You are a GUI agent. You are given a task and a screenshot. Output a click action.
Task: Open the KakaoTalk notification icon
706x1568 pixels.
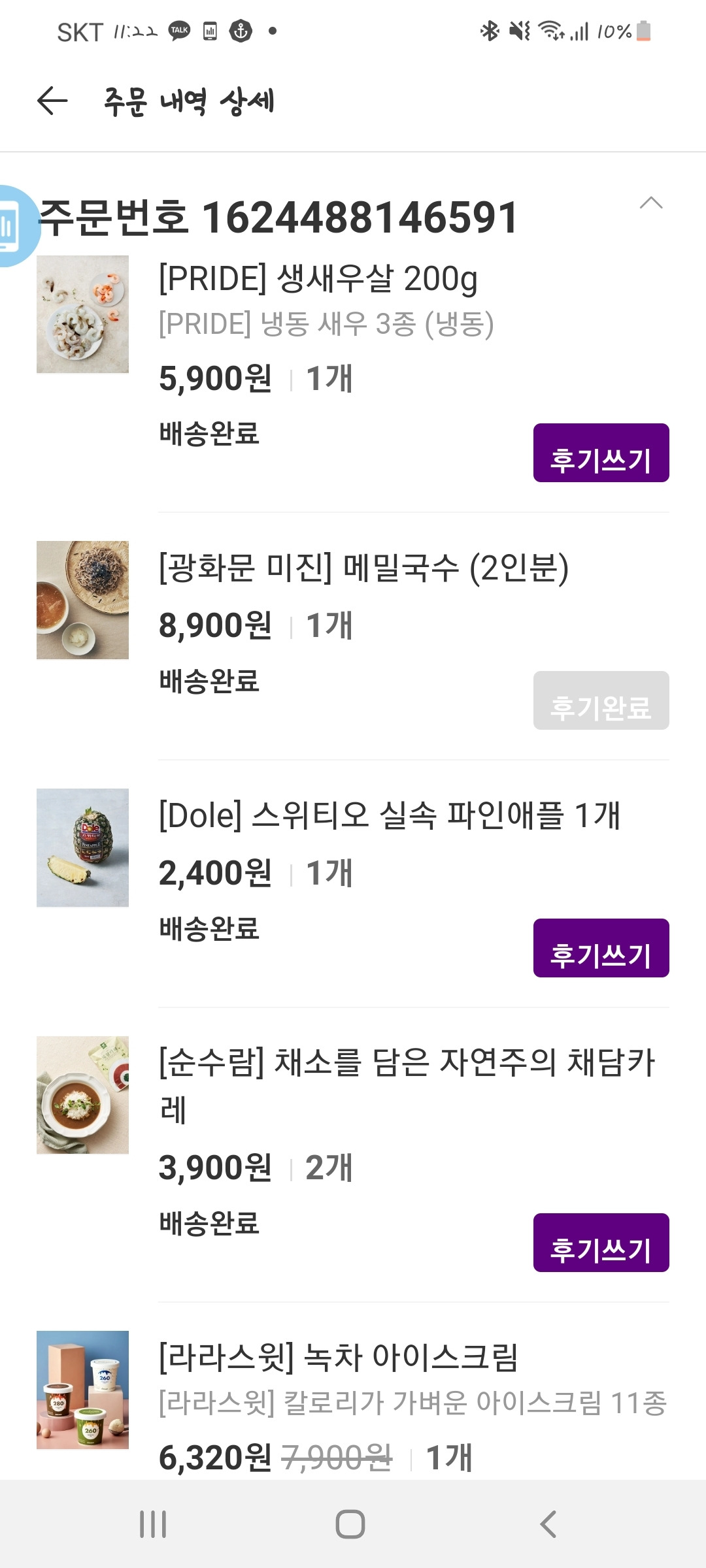(178, 31)
